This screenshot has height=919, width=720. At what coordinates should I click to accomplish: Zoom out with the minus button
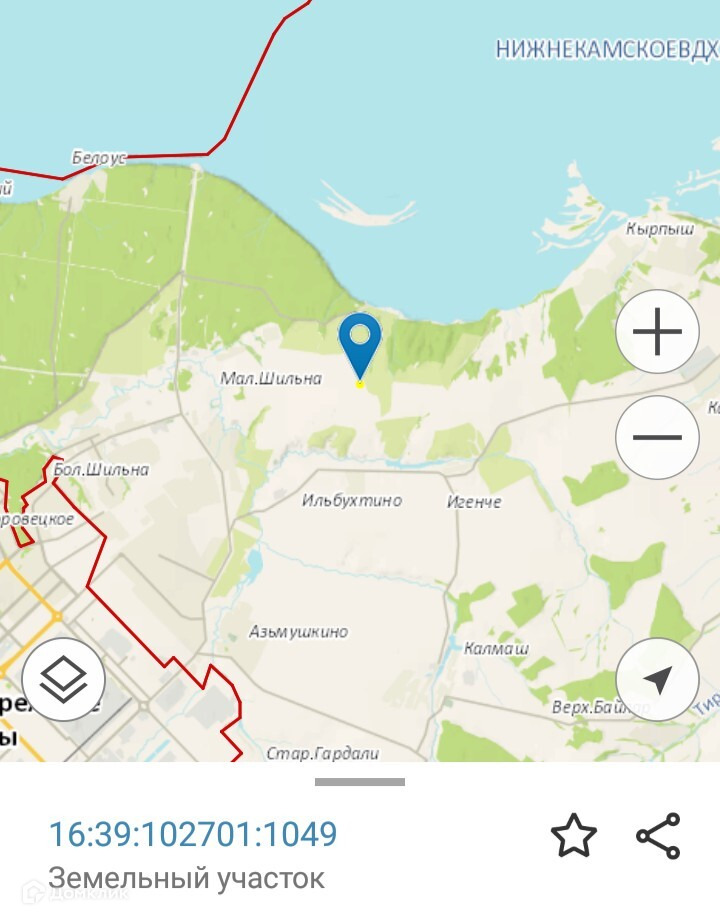657,437
